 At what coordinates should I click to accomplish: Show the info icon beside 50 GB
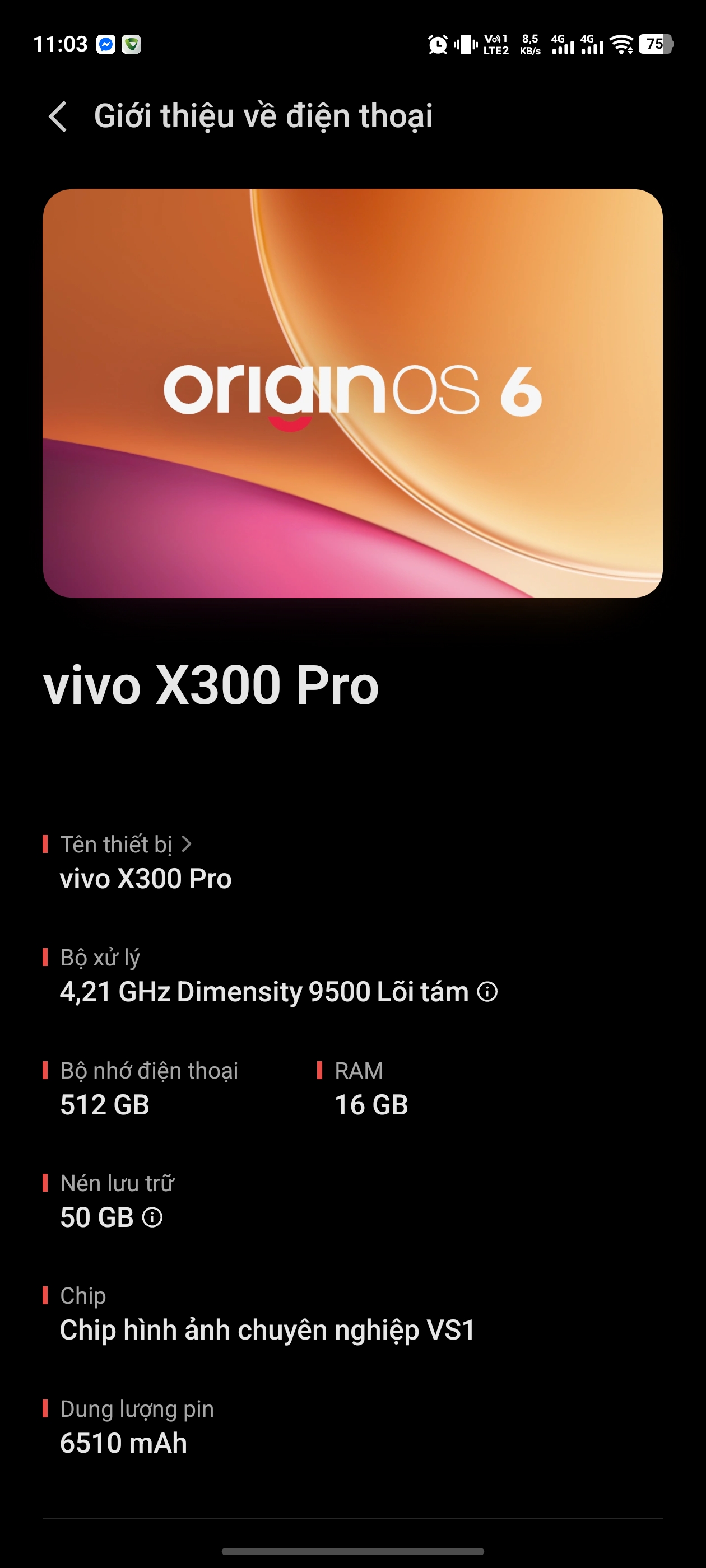(x=152, y=1217)
